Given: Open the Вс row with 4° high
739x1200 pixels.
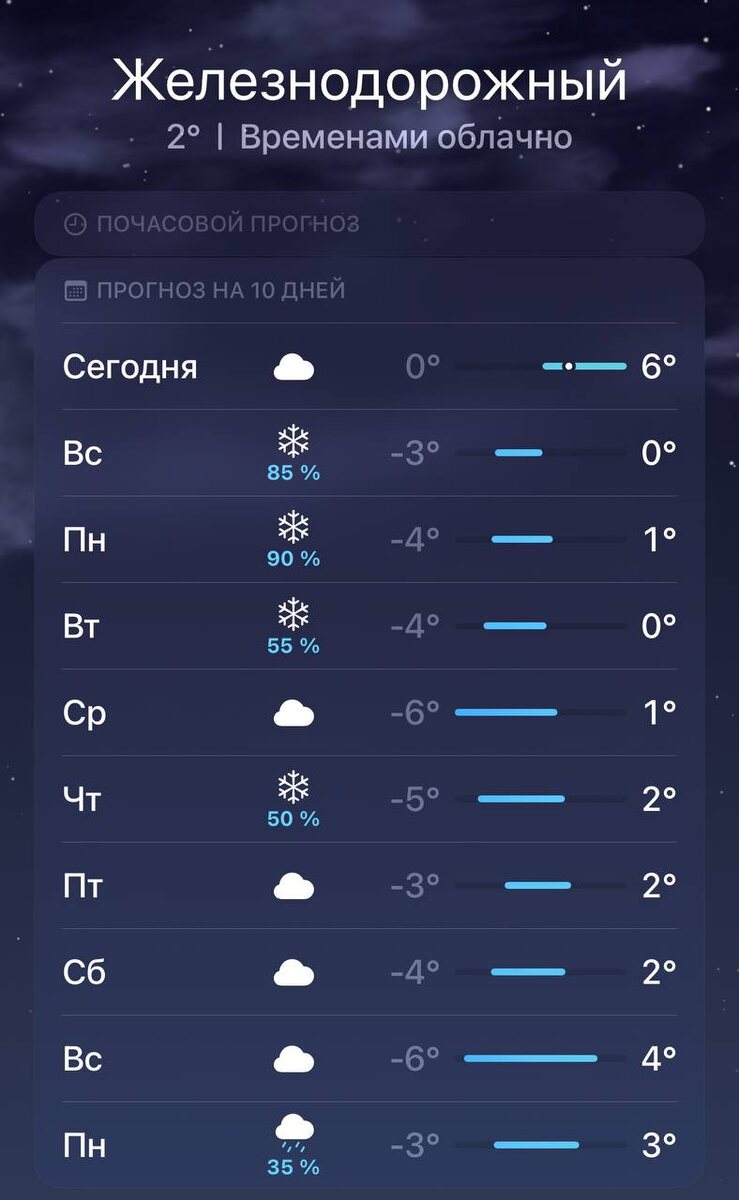Looking at the screenshot, I should 369,1059.
